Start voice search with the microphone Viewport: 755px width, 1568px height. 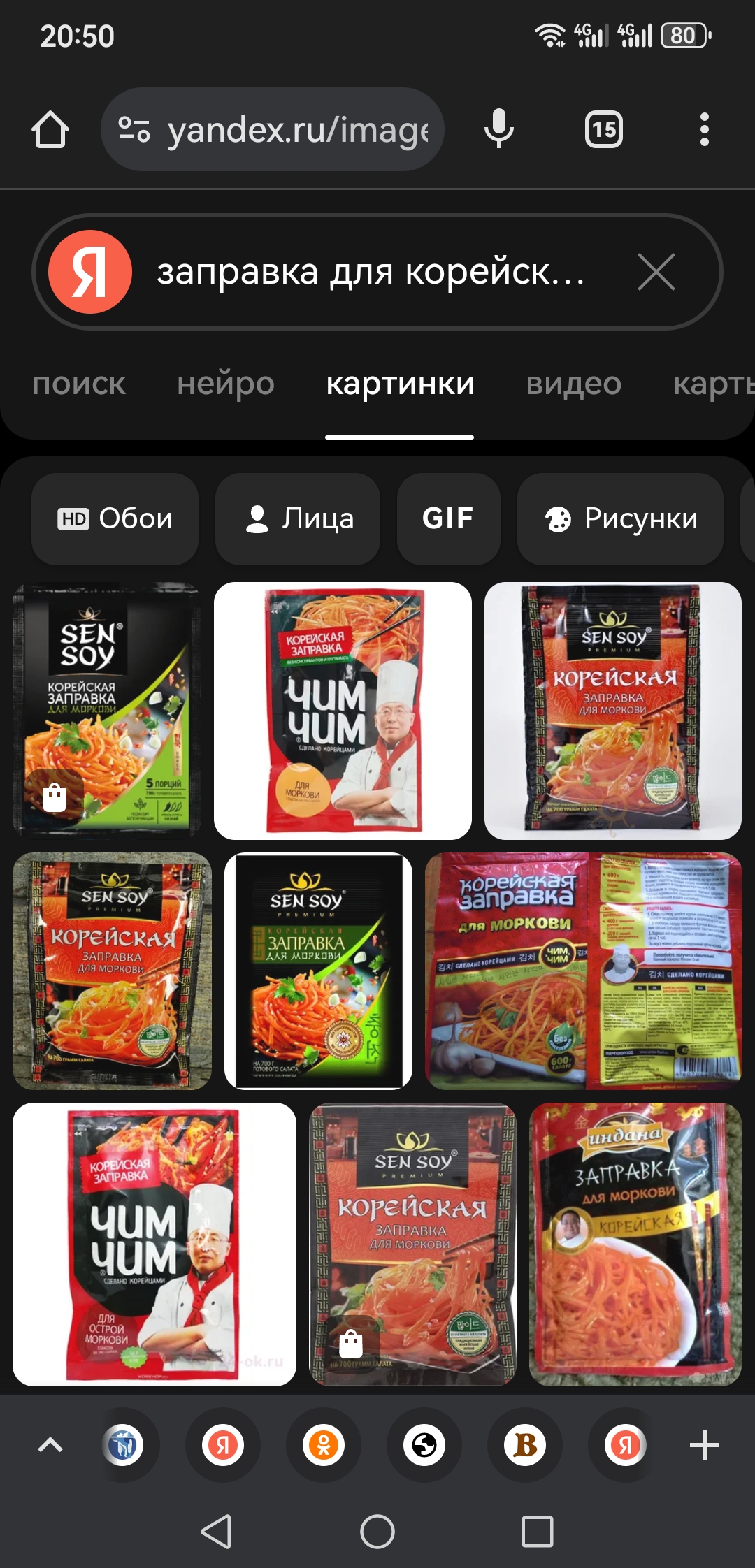[x=498, y=130]
